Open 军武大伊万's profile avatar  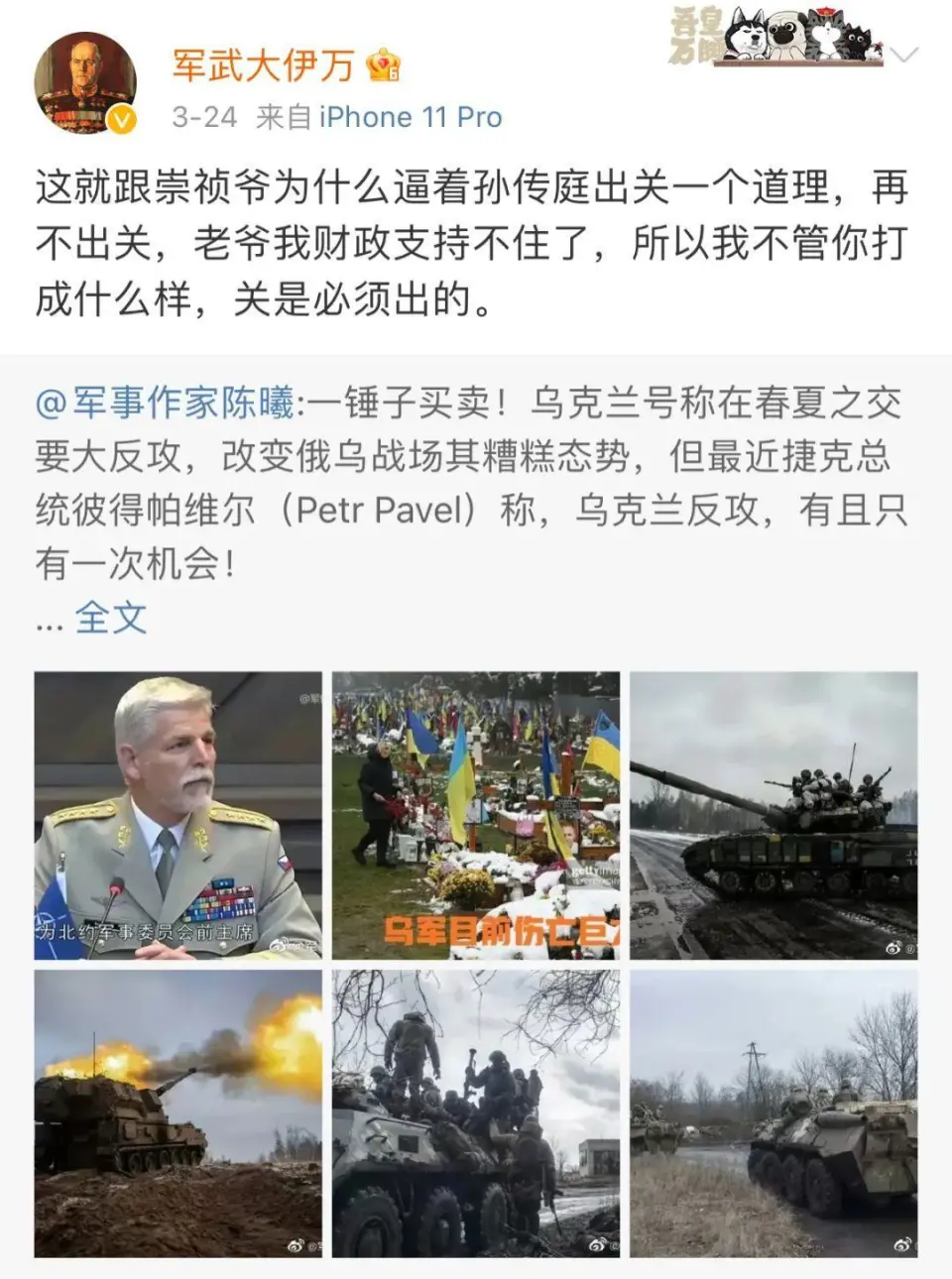[85, 83]
